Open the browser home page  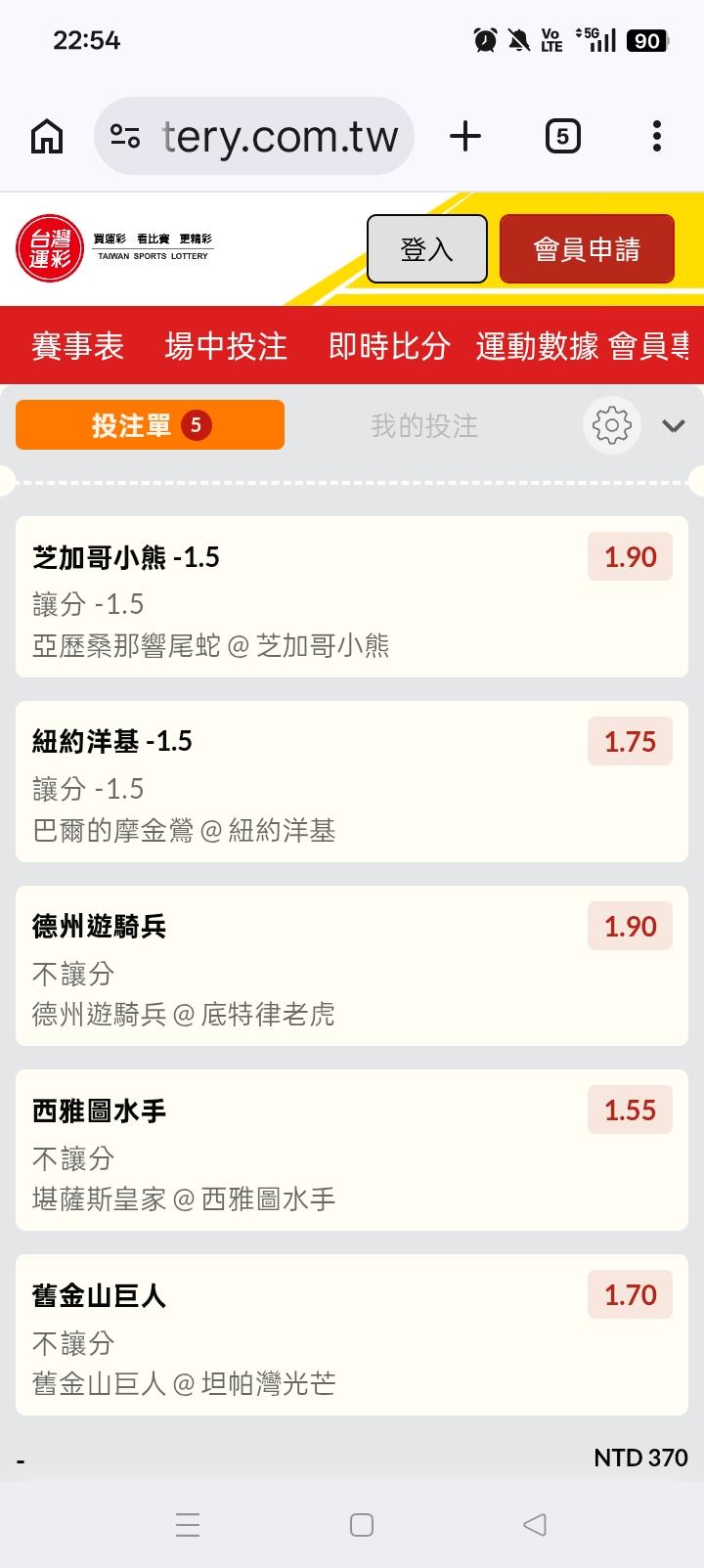pyautogui.click(x=47, y=136)
